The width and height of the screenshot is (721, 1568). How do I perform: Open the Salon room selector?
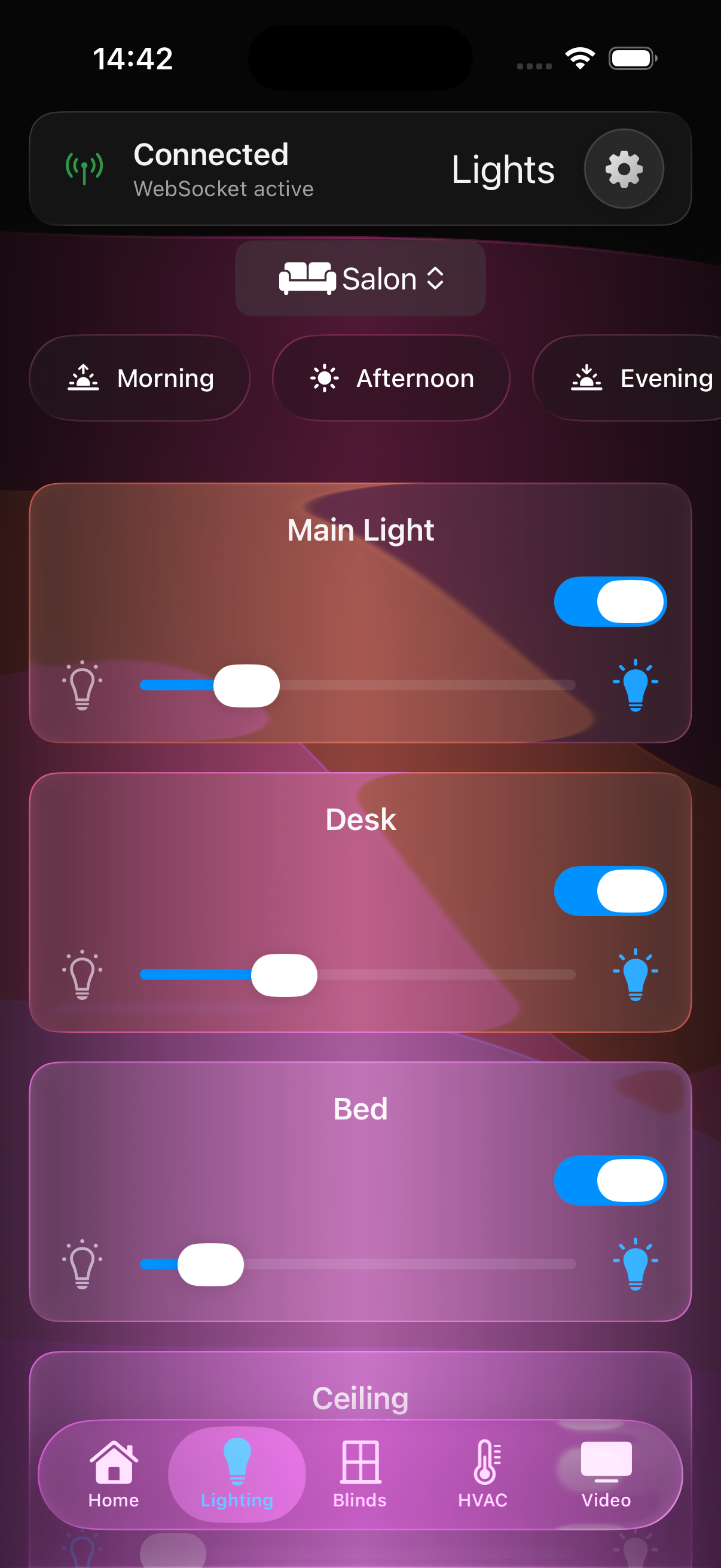click(360, 279)
